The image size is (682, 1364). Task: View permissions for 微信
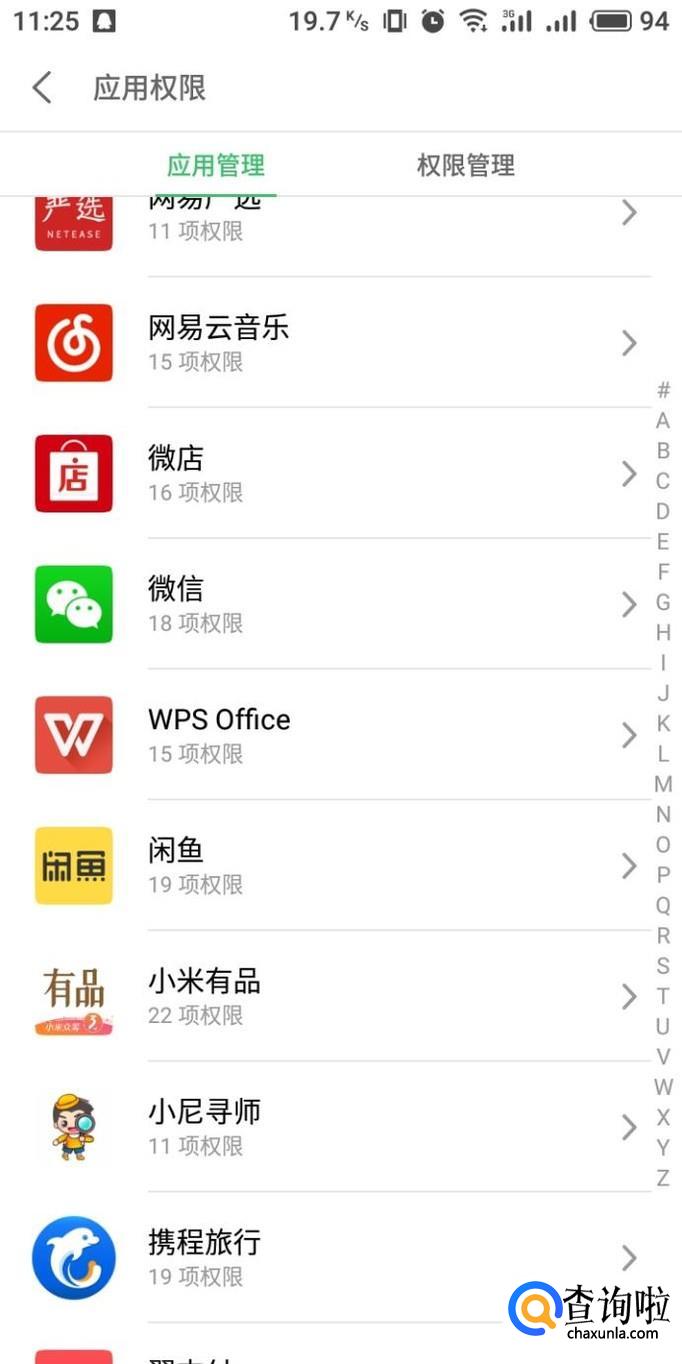click(340, 604)
